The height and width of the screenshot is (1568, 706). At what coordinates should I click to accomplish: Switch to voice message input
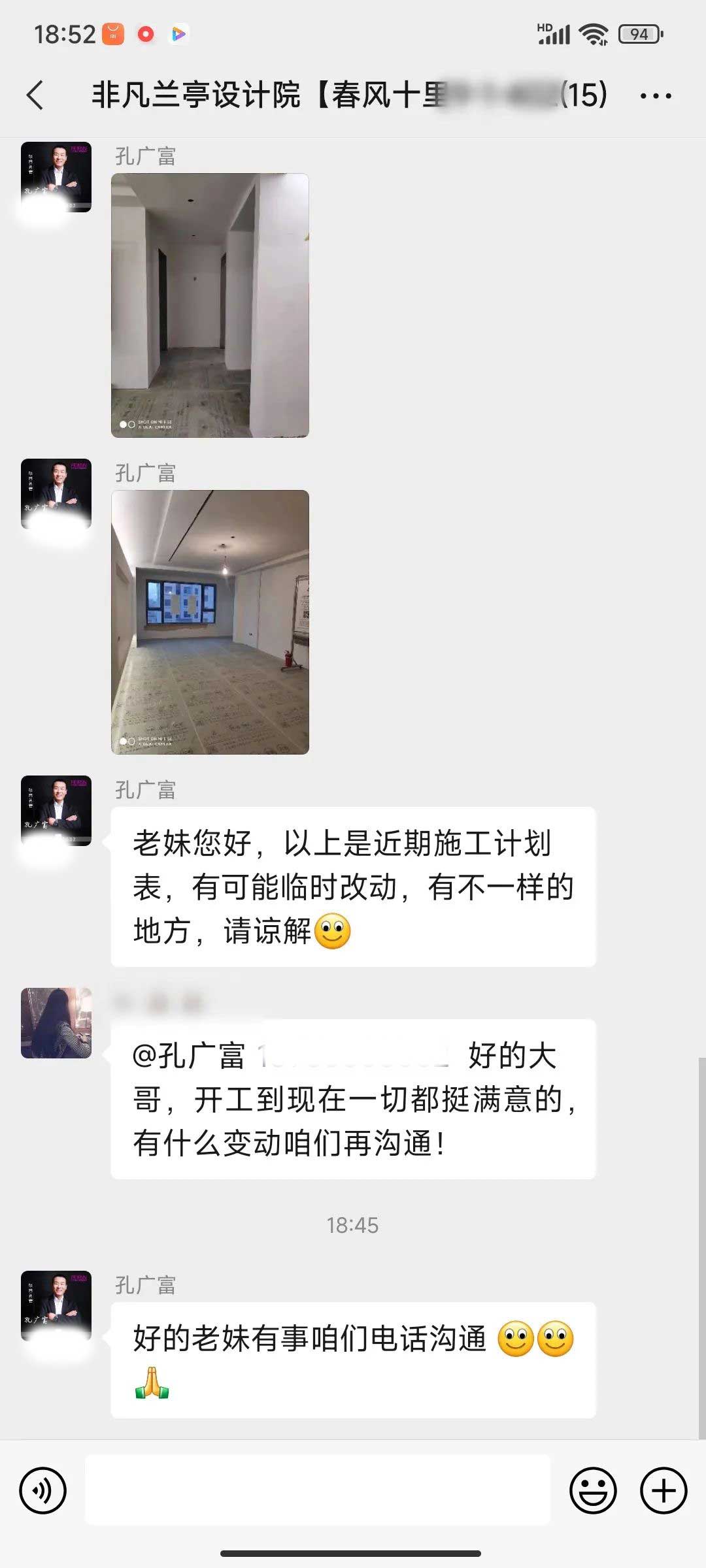(x=43, y=1490)
